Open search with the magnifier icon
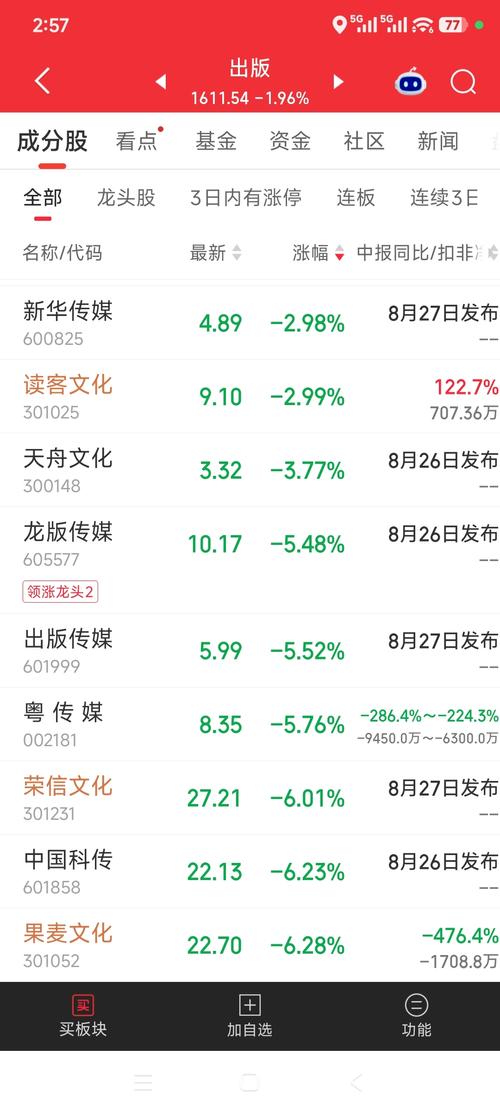Screen dimensions: 500x1111 463,83
